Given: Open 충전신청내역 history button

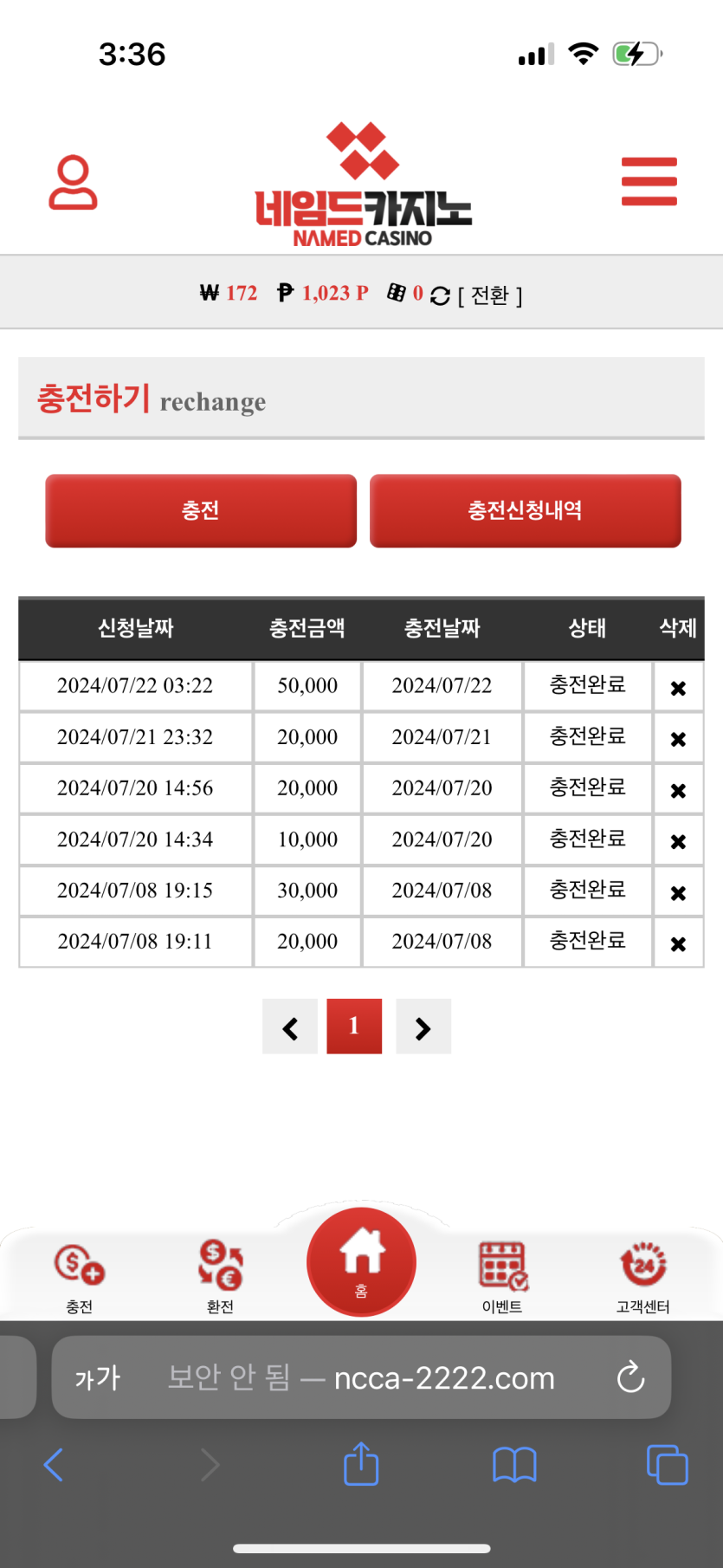Looking at the screenshot, I should tap(525, 510).
